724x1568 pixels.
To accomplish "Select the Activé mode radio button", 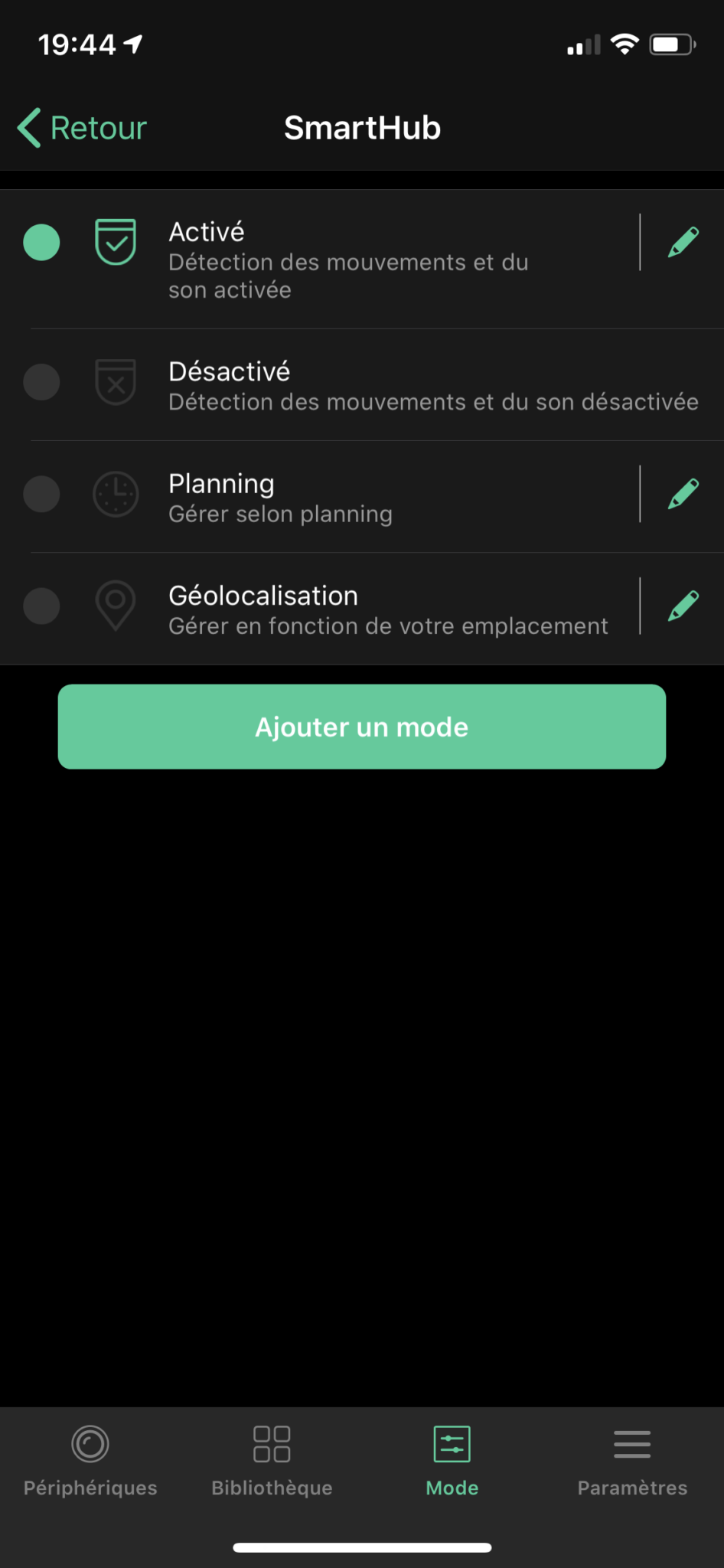I will click(x=41, y=243).
